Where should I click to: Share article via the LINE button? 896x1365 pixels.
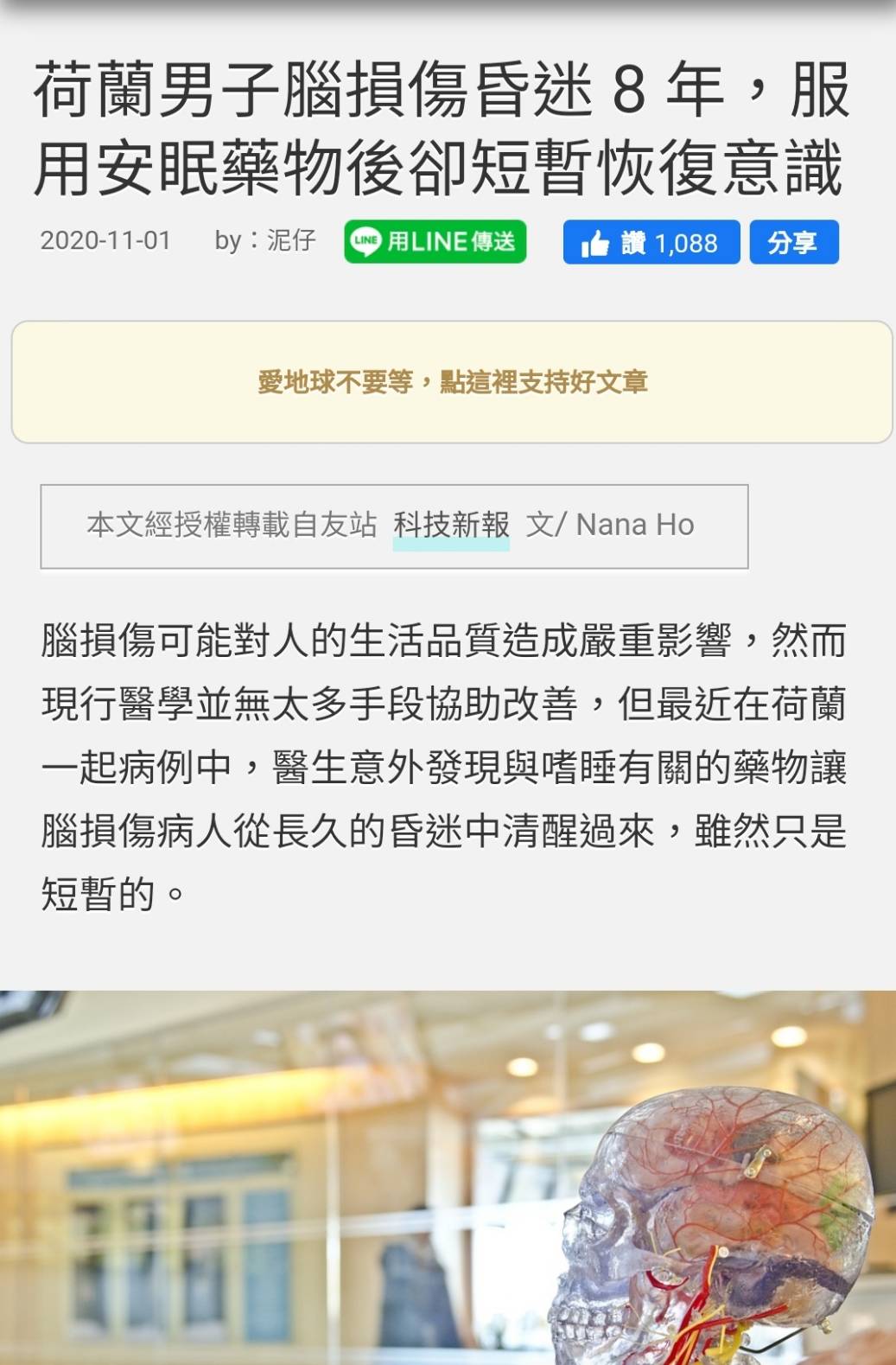click(435, 241)
